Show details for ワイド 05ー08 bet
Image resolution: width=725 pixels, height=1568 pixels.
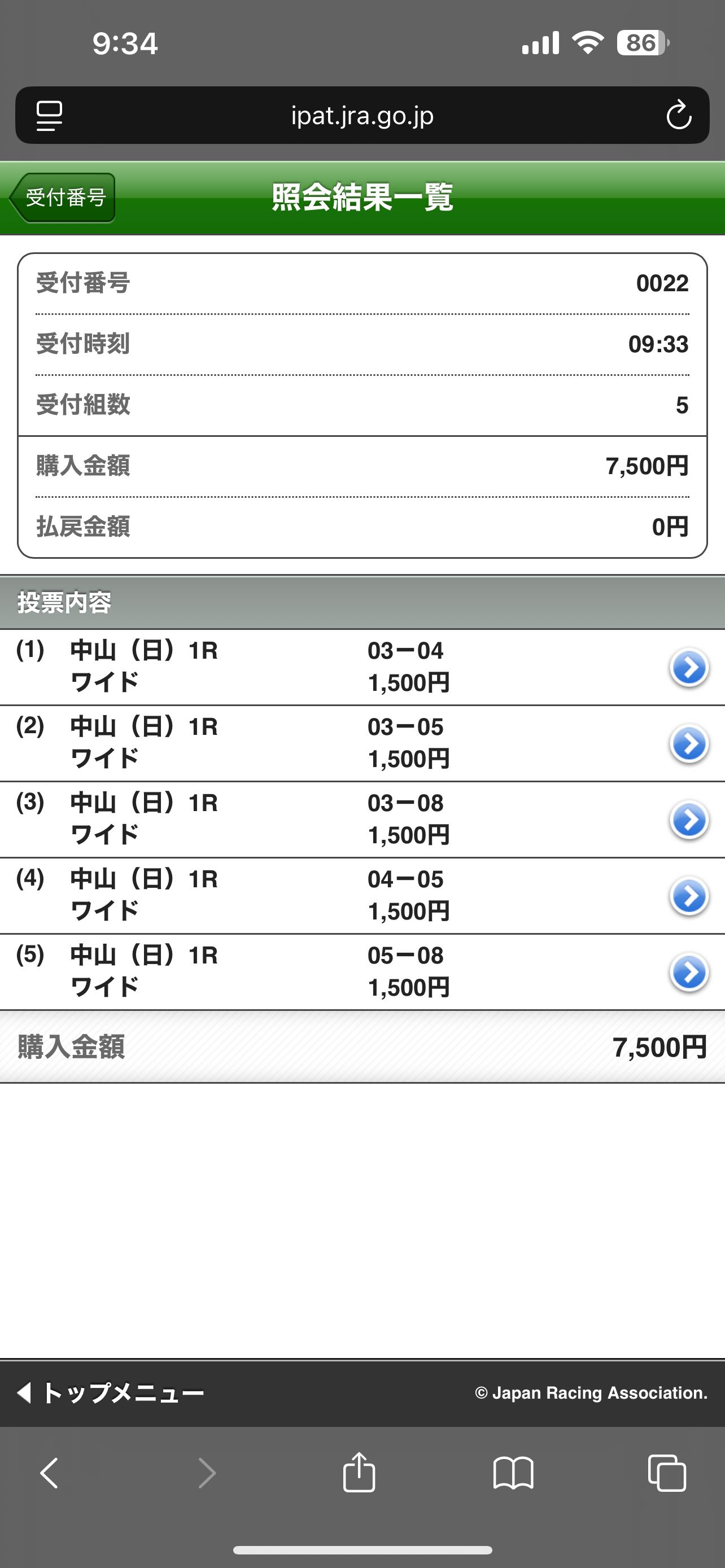point(688,972)
